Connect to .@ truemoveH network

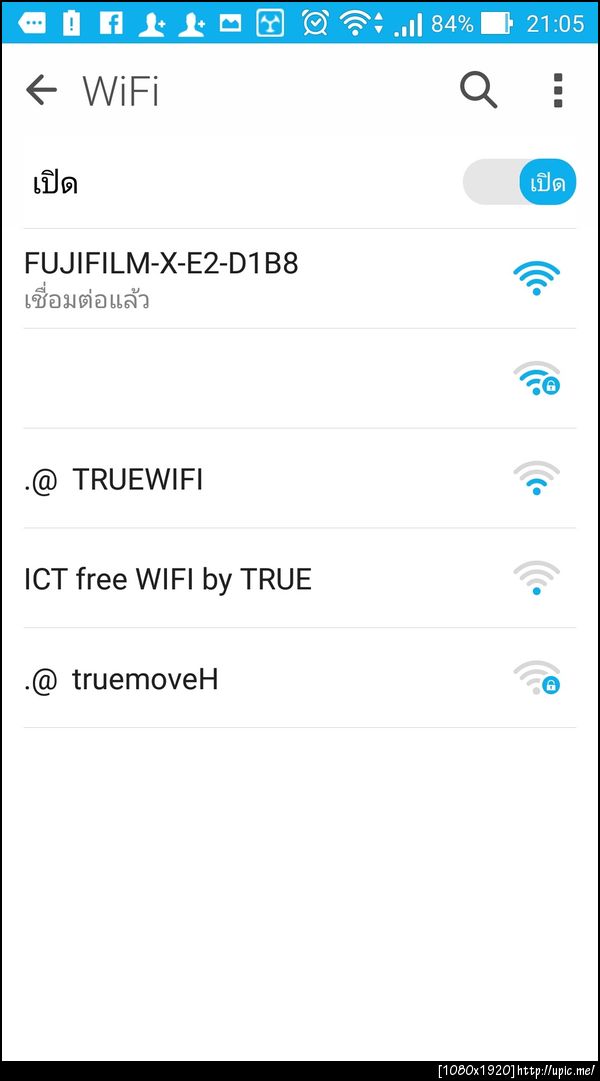(300, 679)
